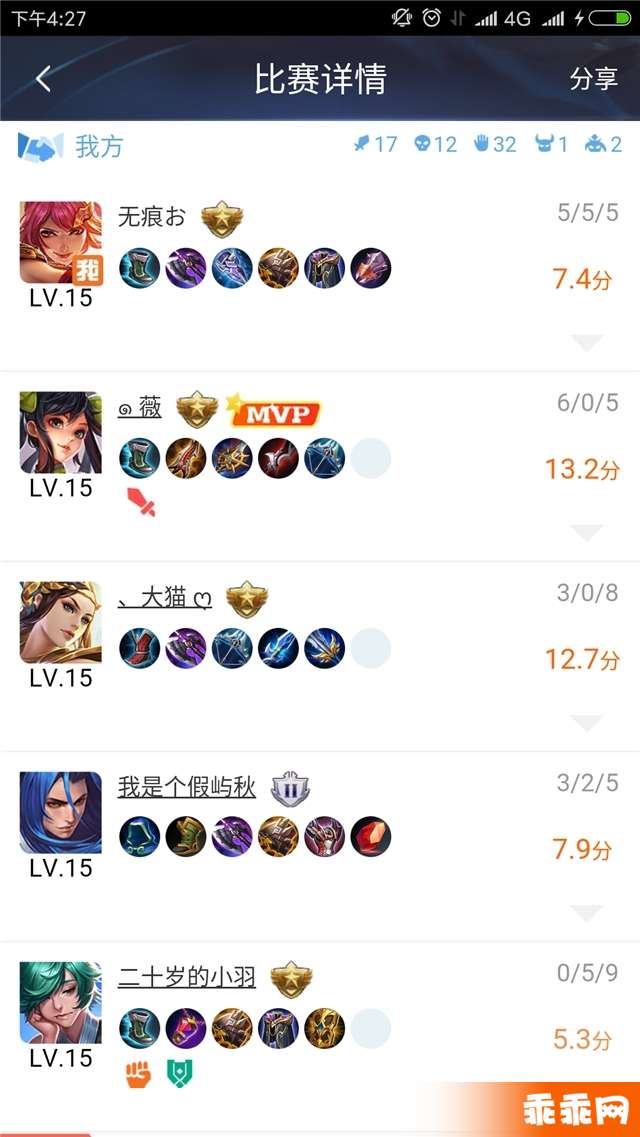Tap 分享 to share match details
Image resolution: width=640 pixels, height=1137 pixels.
(594, 79)
